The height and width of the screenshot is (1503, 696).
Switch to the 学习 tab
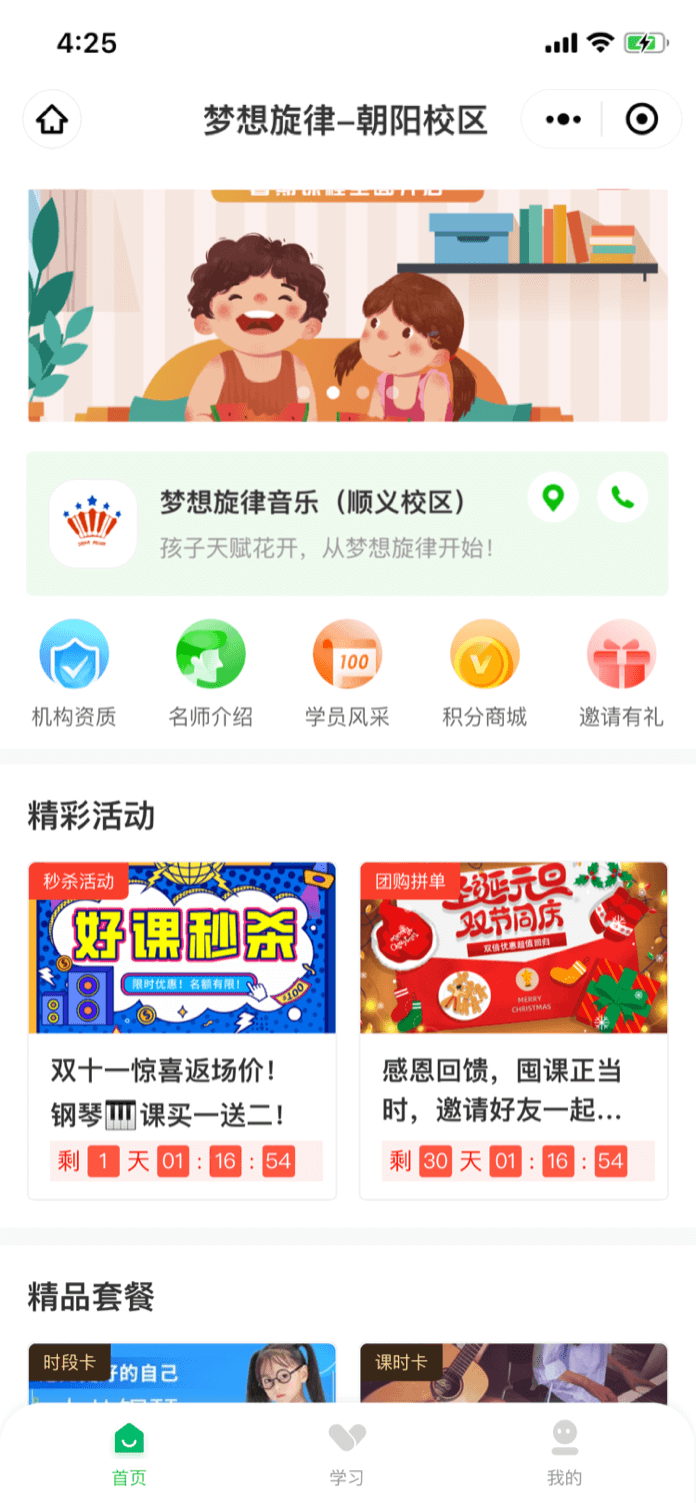click(347, 1454)
